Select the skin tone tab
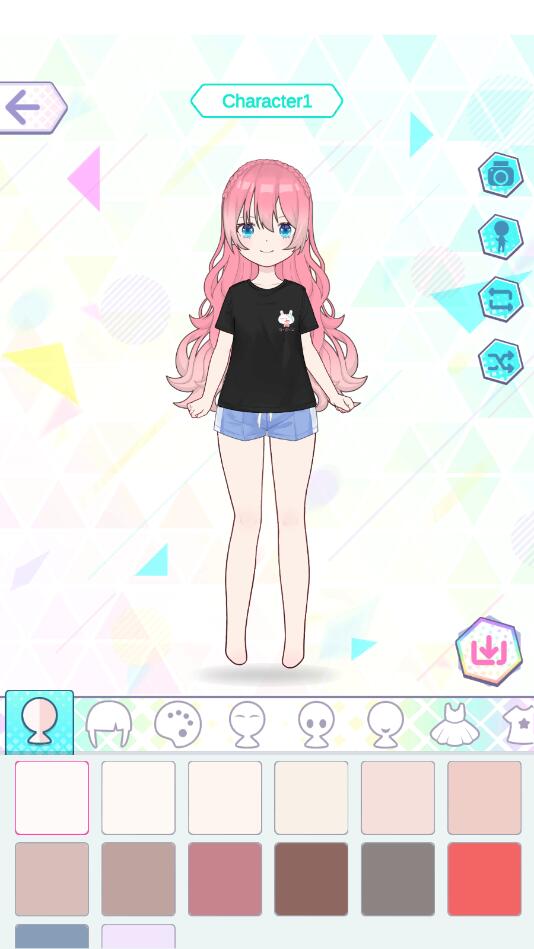Viewport: 534px width, 949px height. click(39, 722)
